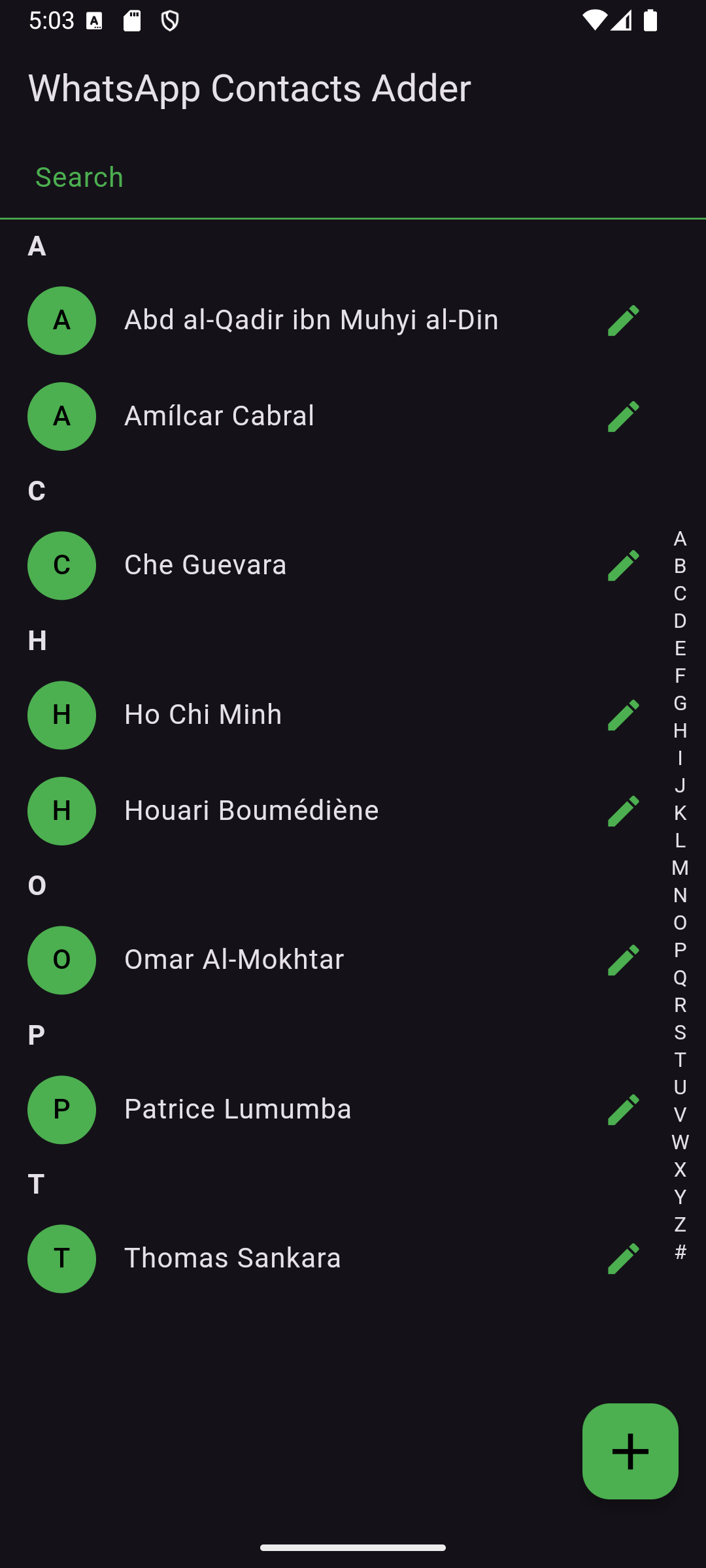This screenshot has height=1568, width=706.
Task: Add a new contact with plus button
Action: coord(630,1451)
